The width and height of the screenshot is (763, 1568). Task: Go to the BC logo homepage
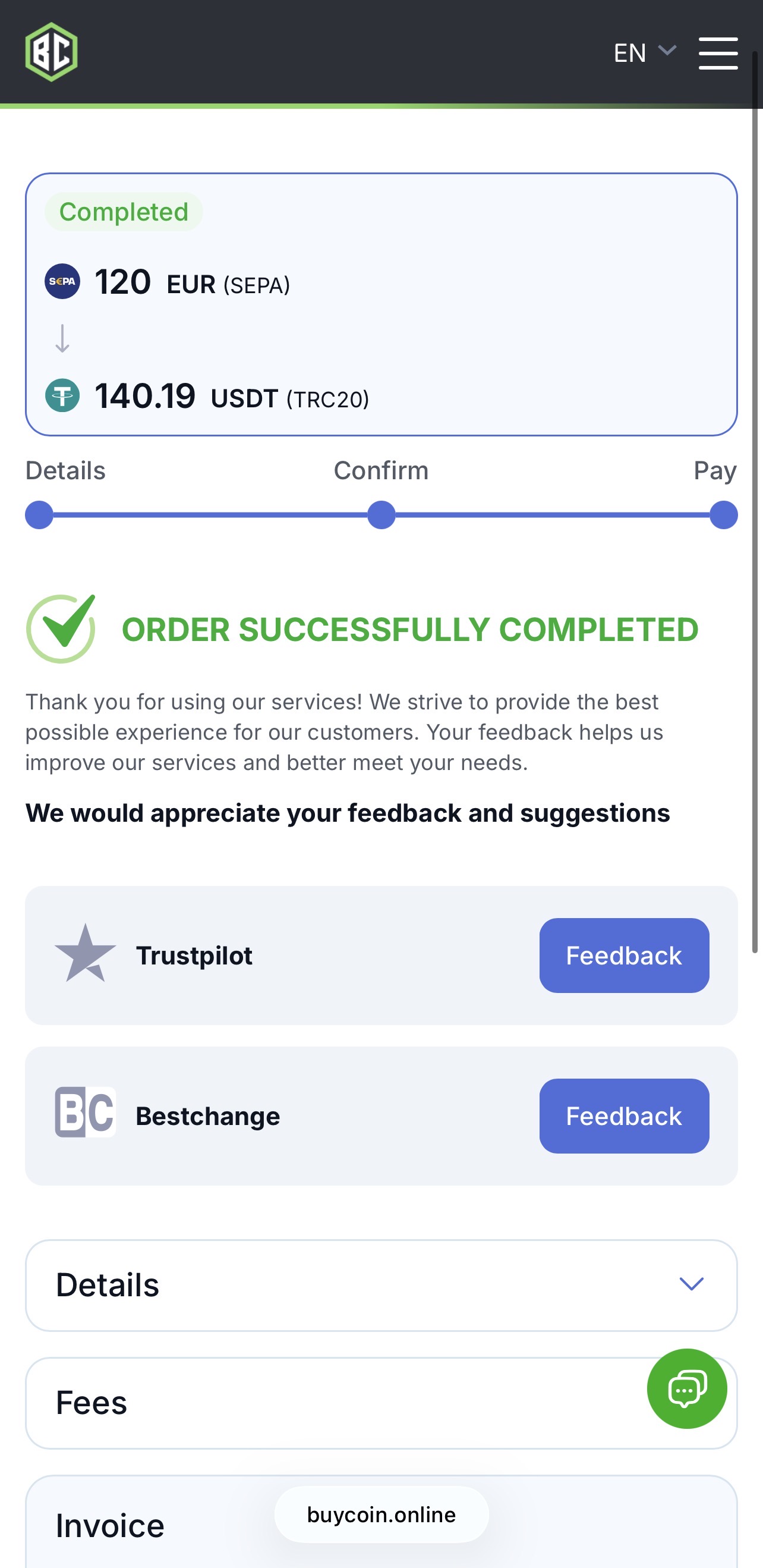pos(52,52)
